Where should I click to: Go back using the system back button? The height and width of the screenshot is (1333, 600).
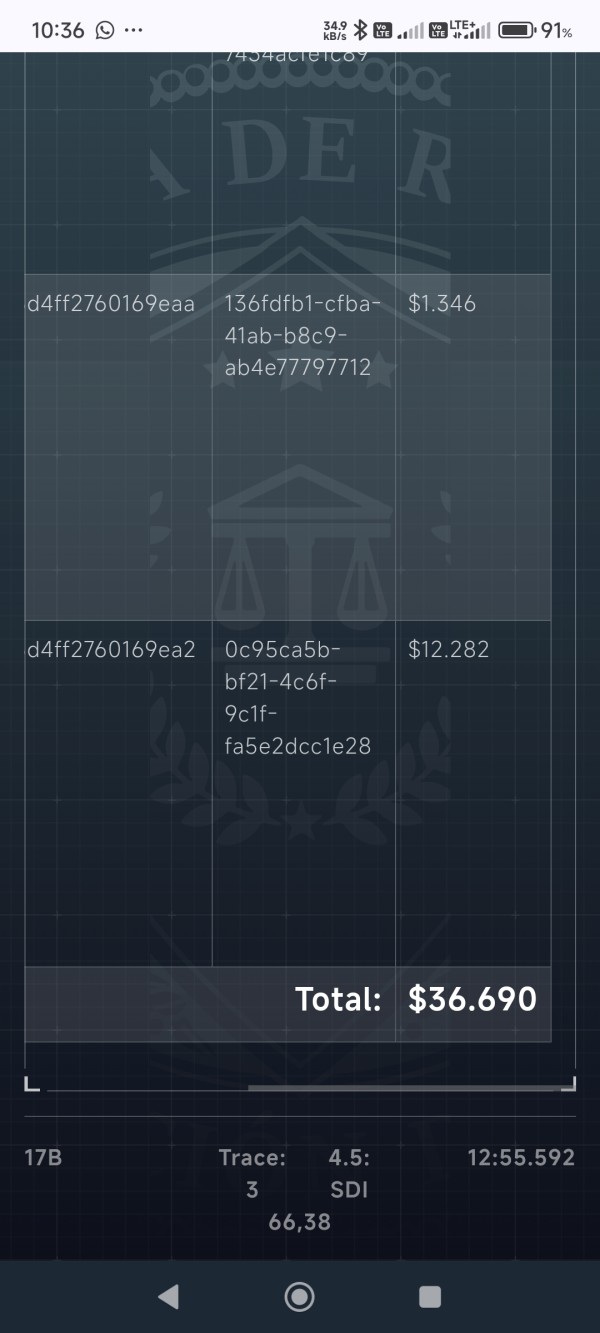(x=169, y=1297)
